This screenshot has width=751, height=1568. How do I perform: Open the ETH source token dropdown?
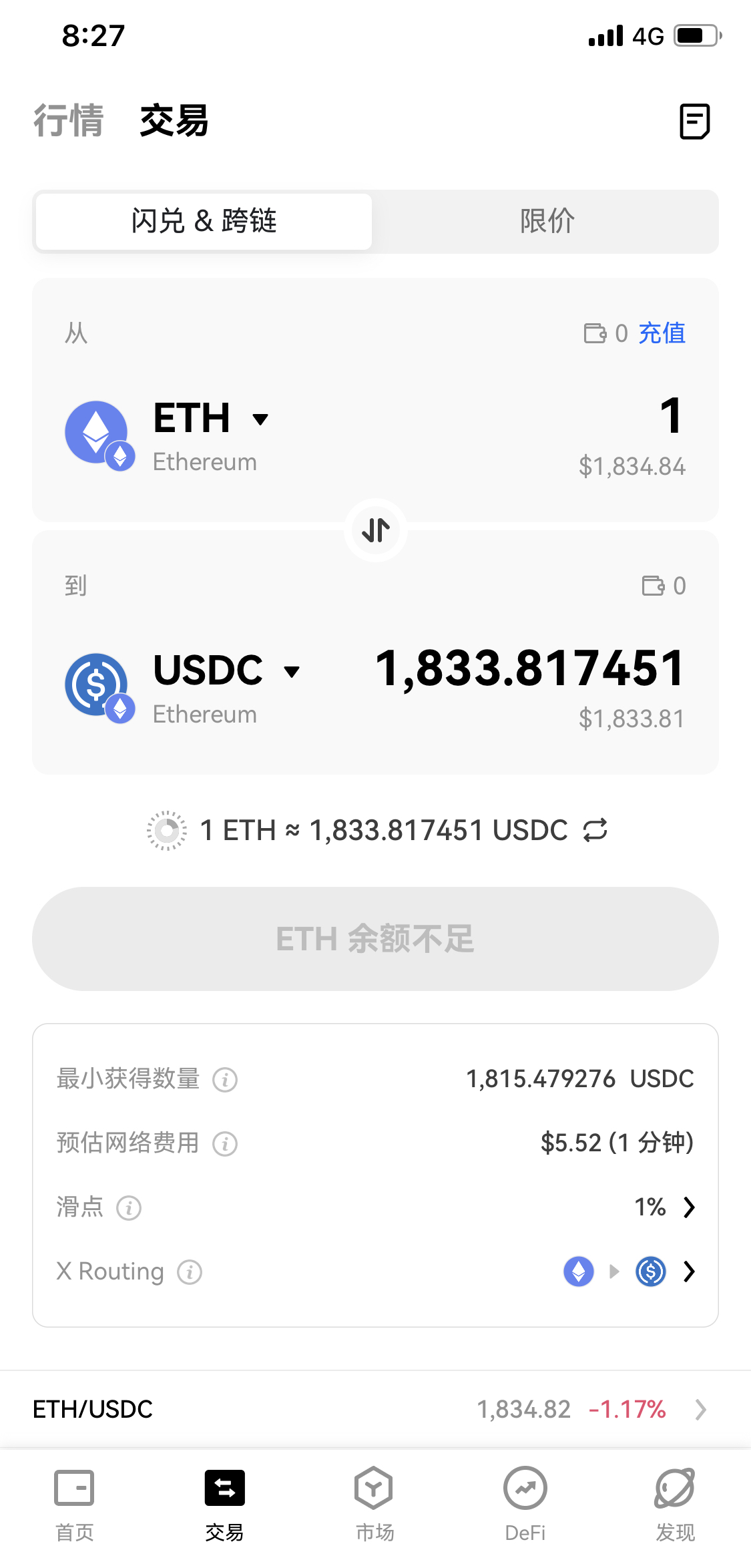pos(210,419)
